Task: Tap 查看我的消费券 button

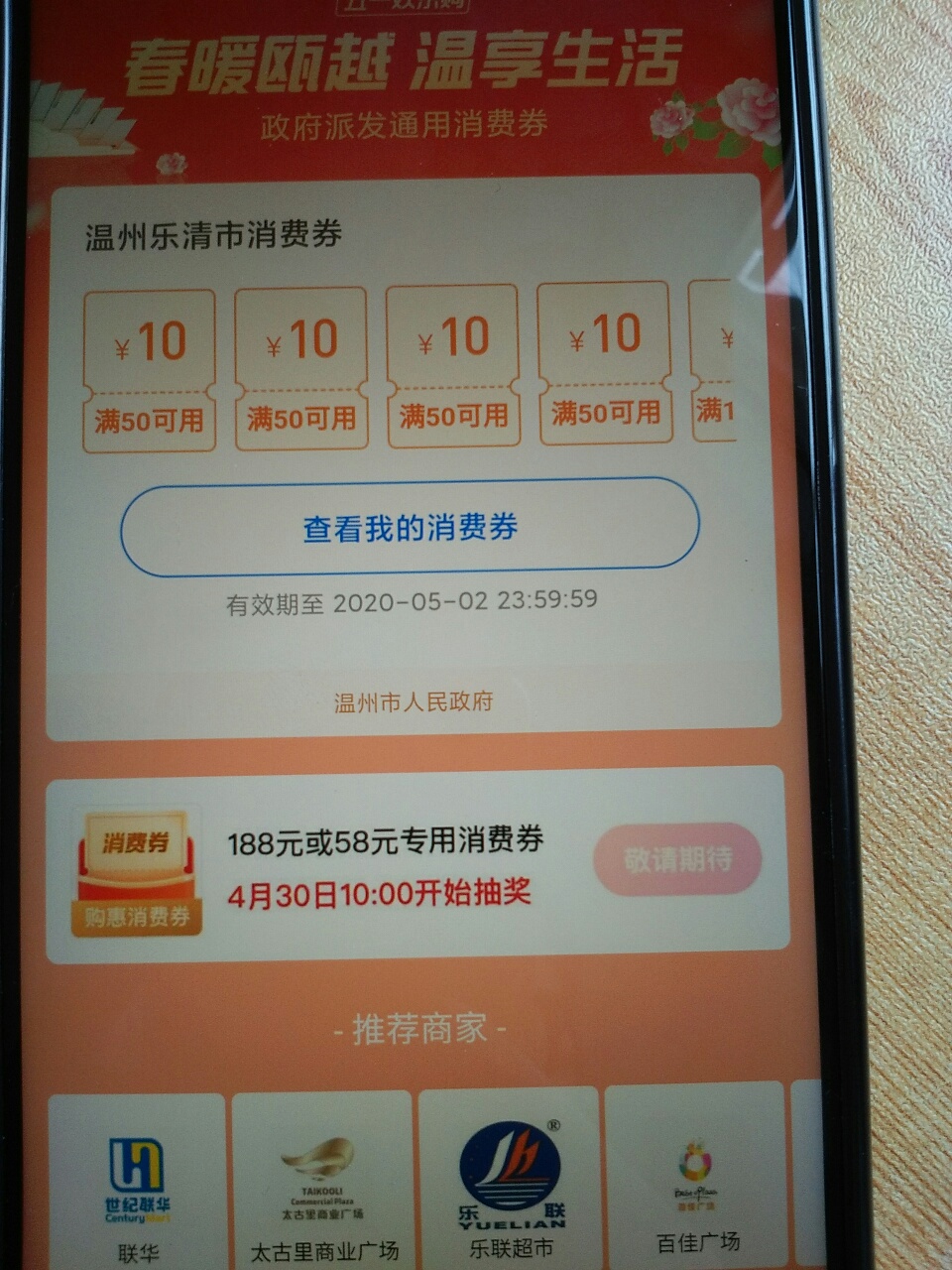Action: point(410,527)
